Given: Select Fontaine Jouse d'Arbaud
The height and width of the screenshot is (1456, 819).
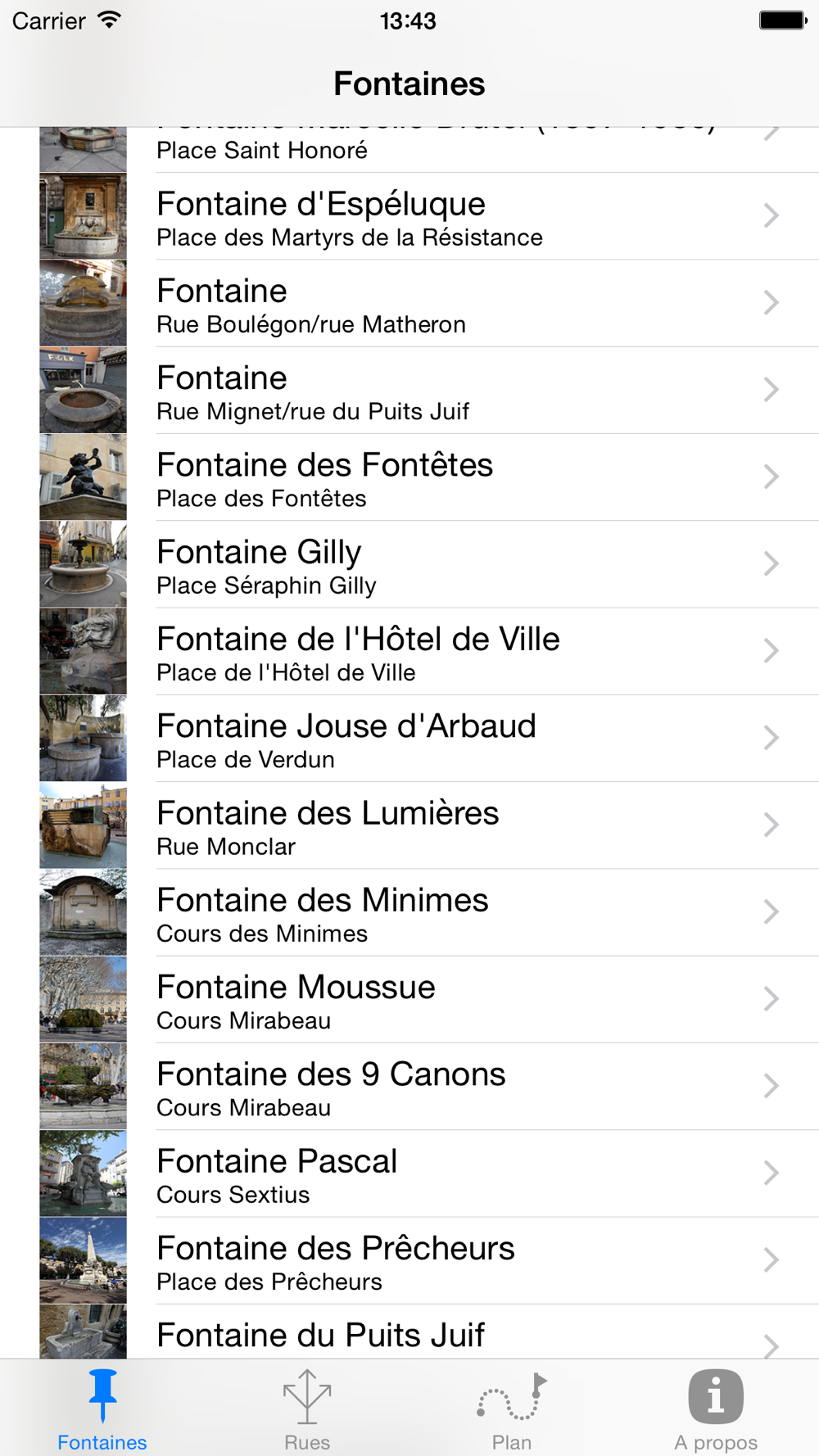Looking at the screenshot, I should point(409,738).
